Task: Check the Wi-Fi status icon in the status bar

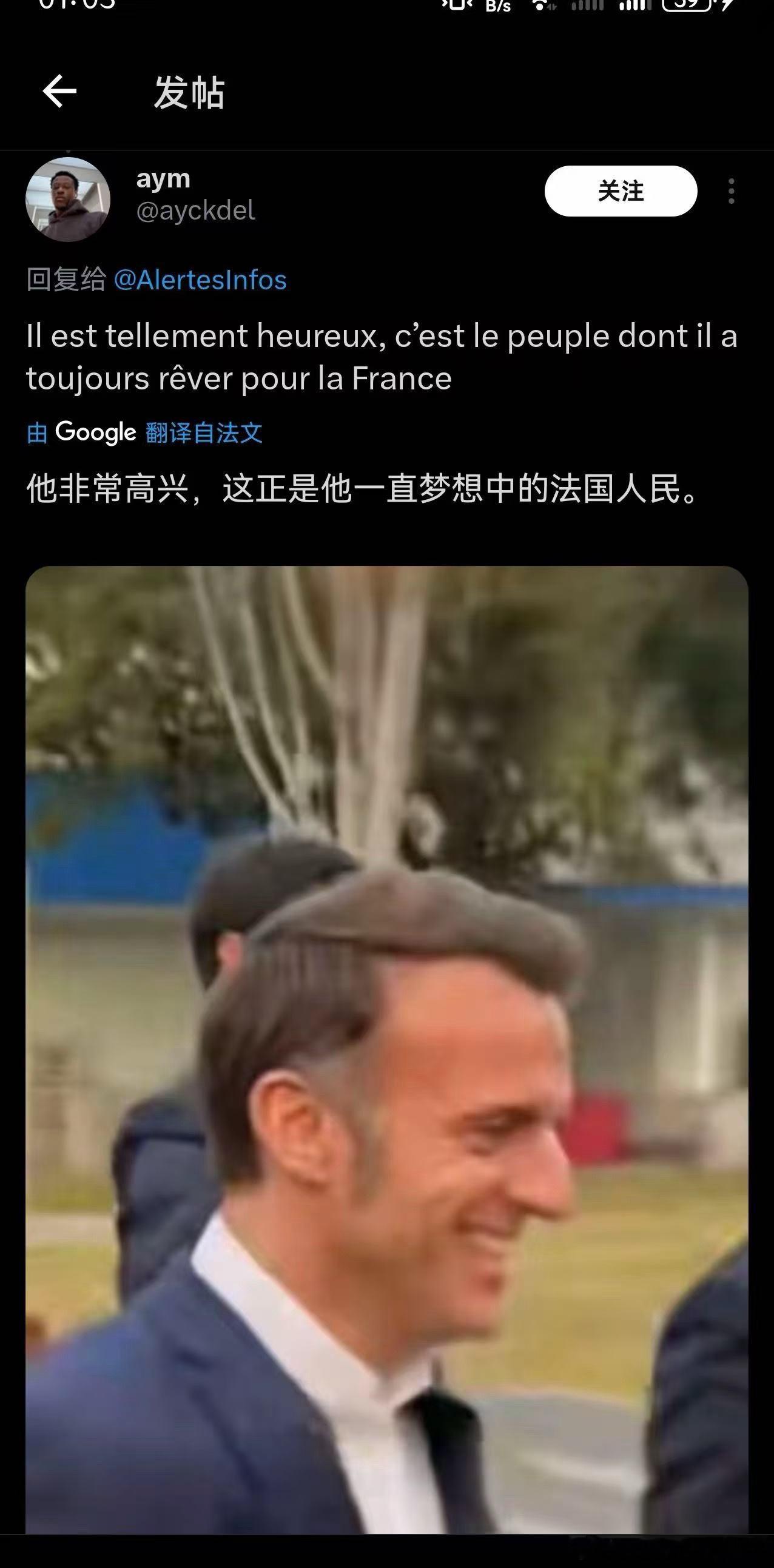Action: point(540,8)
